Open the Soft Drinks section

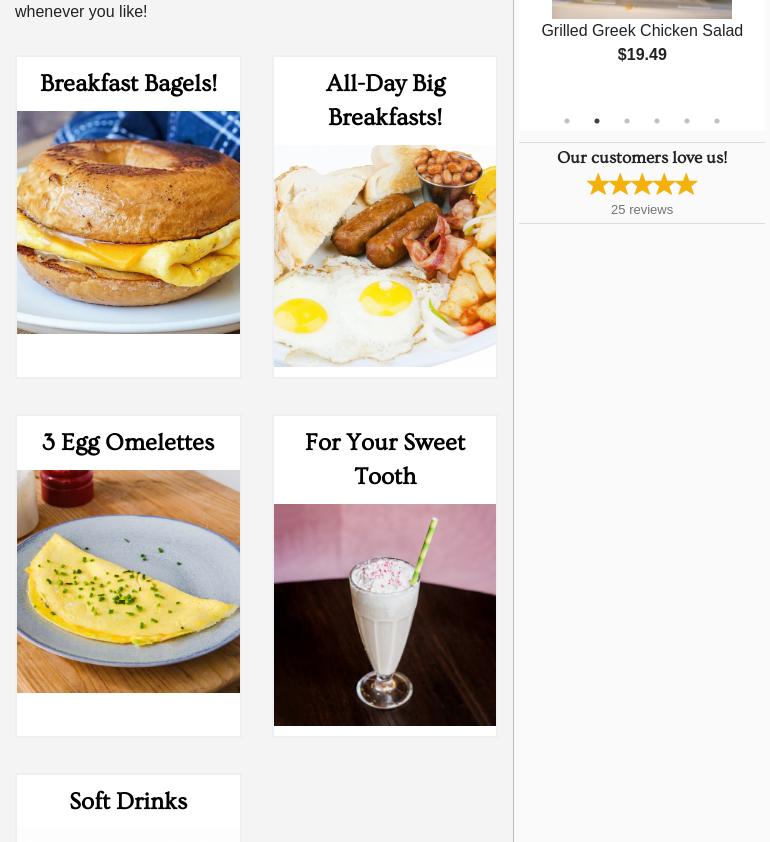coord(128,801)
